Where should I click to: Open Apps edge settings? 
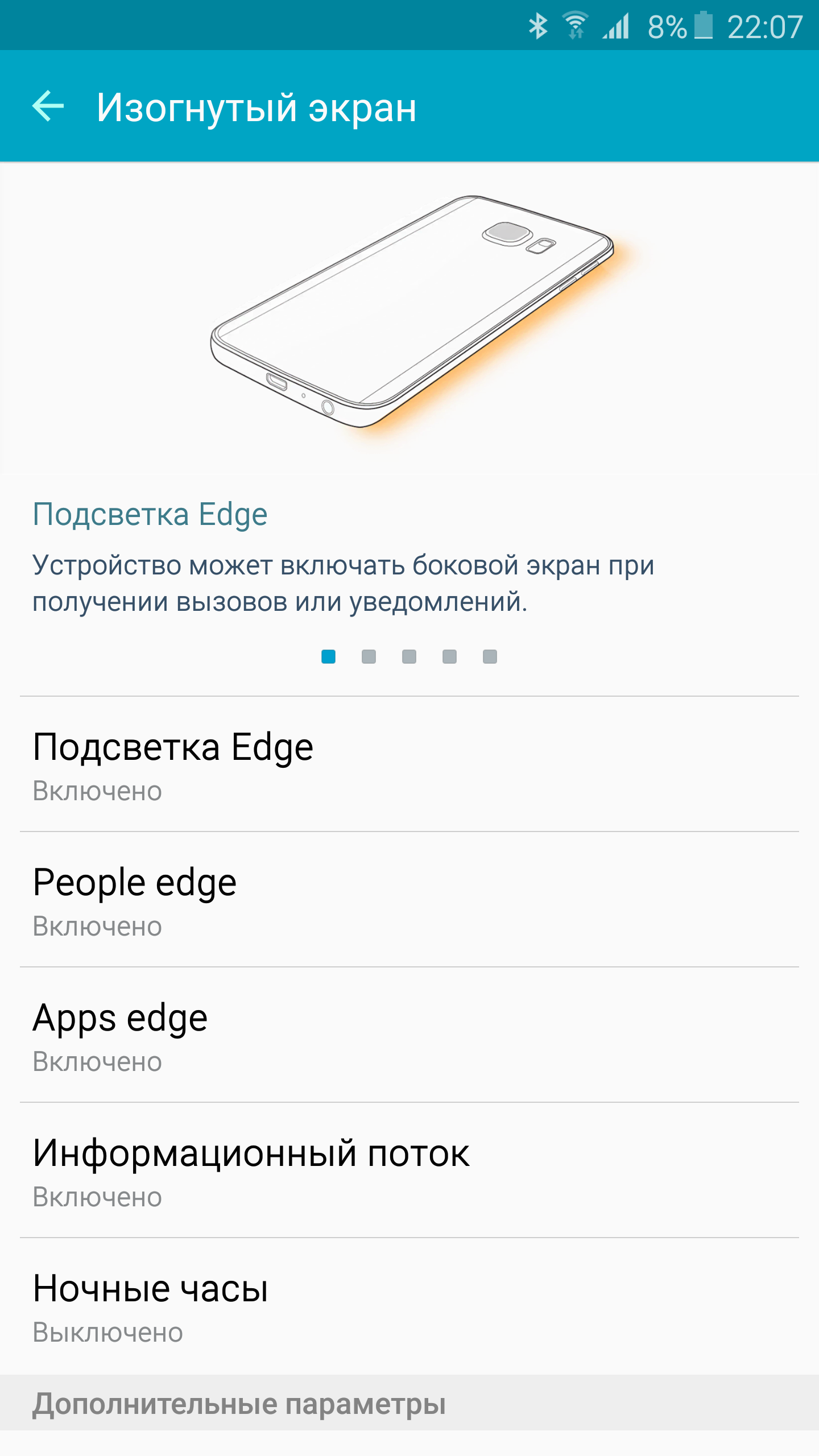pyautogui.click(x=409, y=1035)
